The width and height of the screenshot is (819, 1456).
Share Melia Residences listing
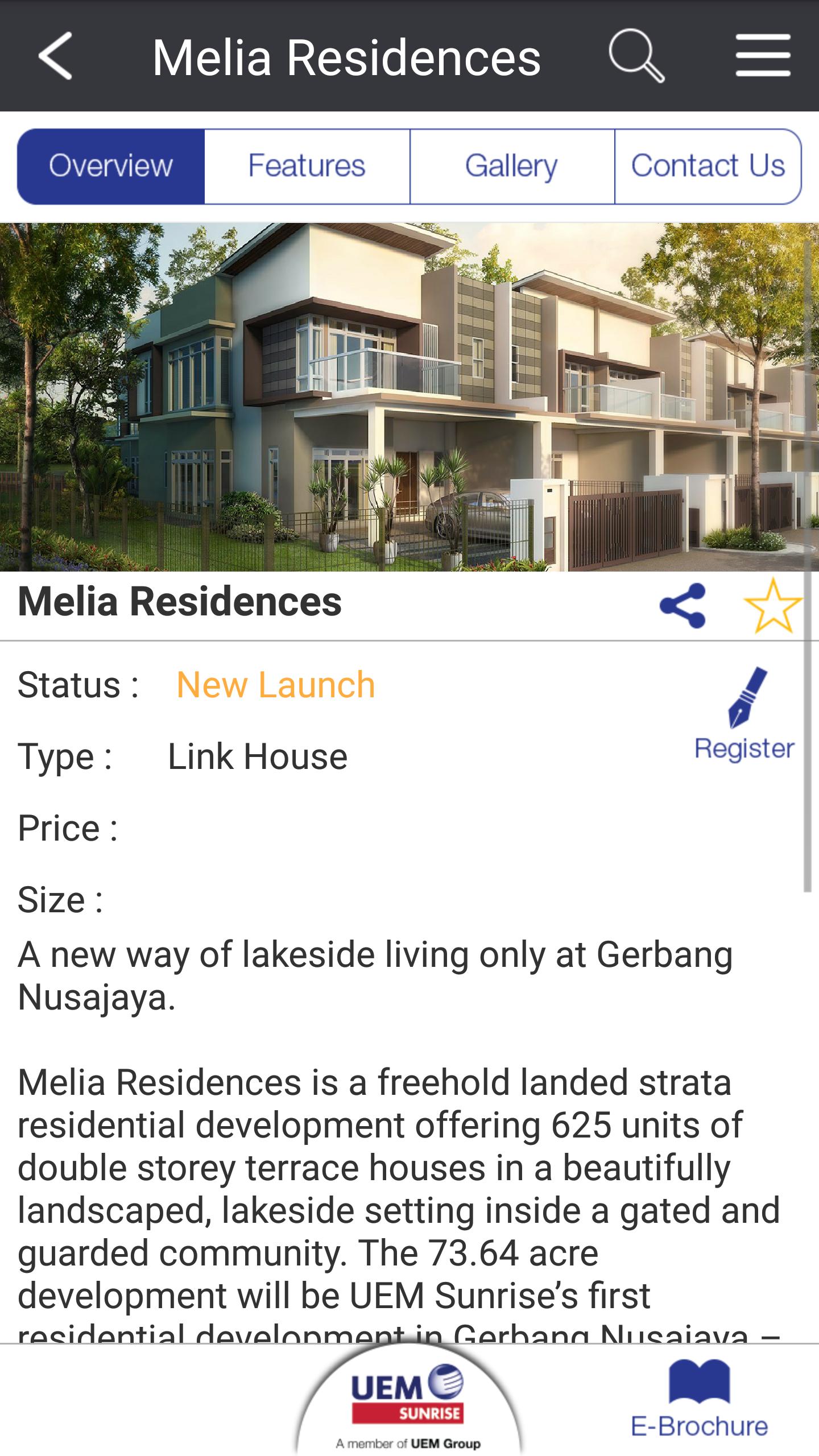(682, 606)
